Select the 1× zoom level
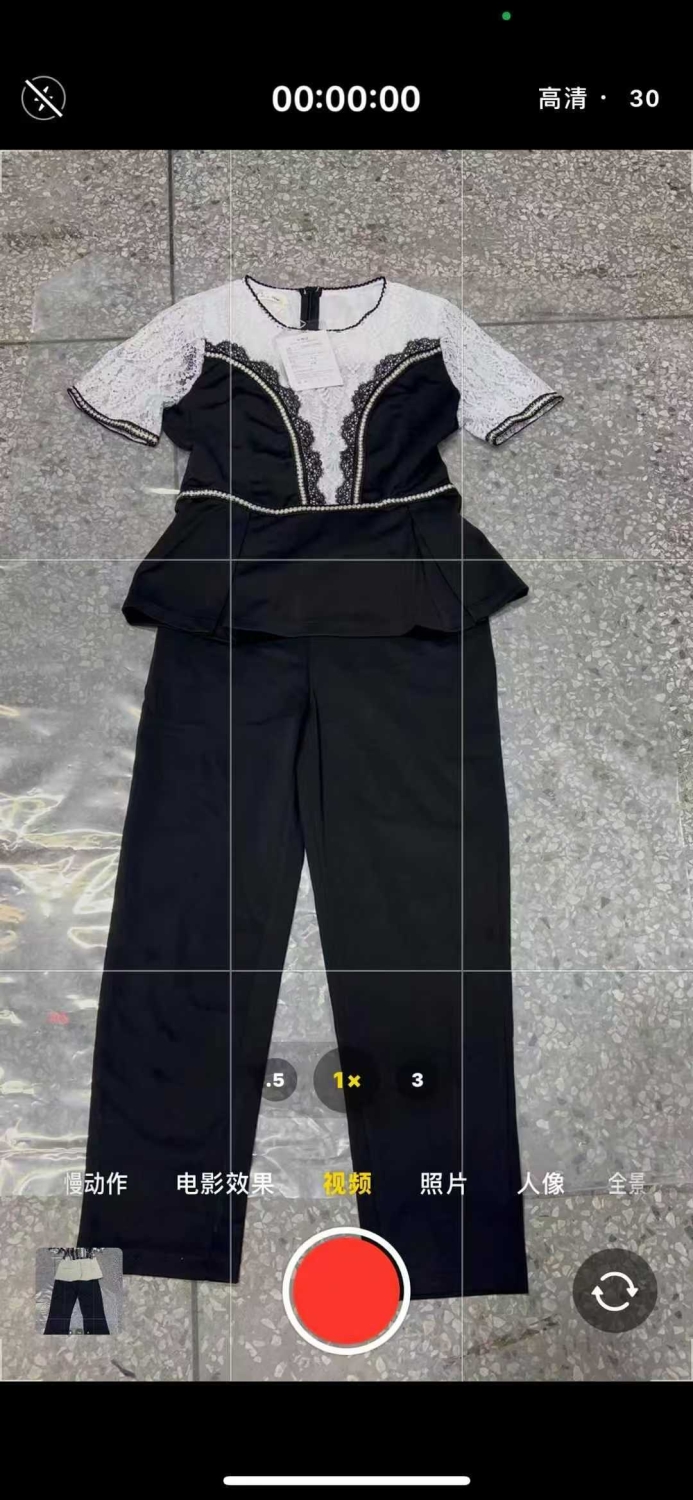The height and width of the screenshot is (1500, 693). click(346, 1080)
